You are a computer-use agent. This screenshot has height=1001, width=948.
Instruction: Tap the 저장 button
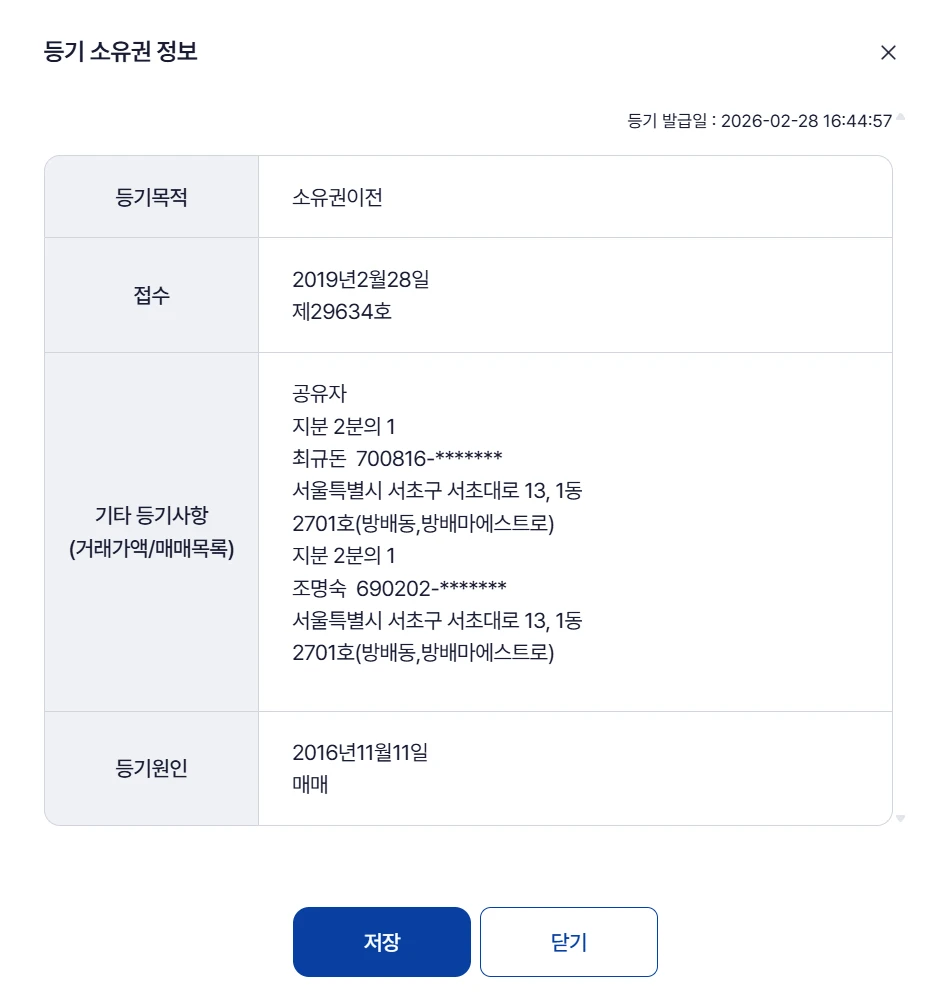[381, 941]
